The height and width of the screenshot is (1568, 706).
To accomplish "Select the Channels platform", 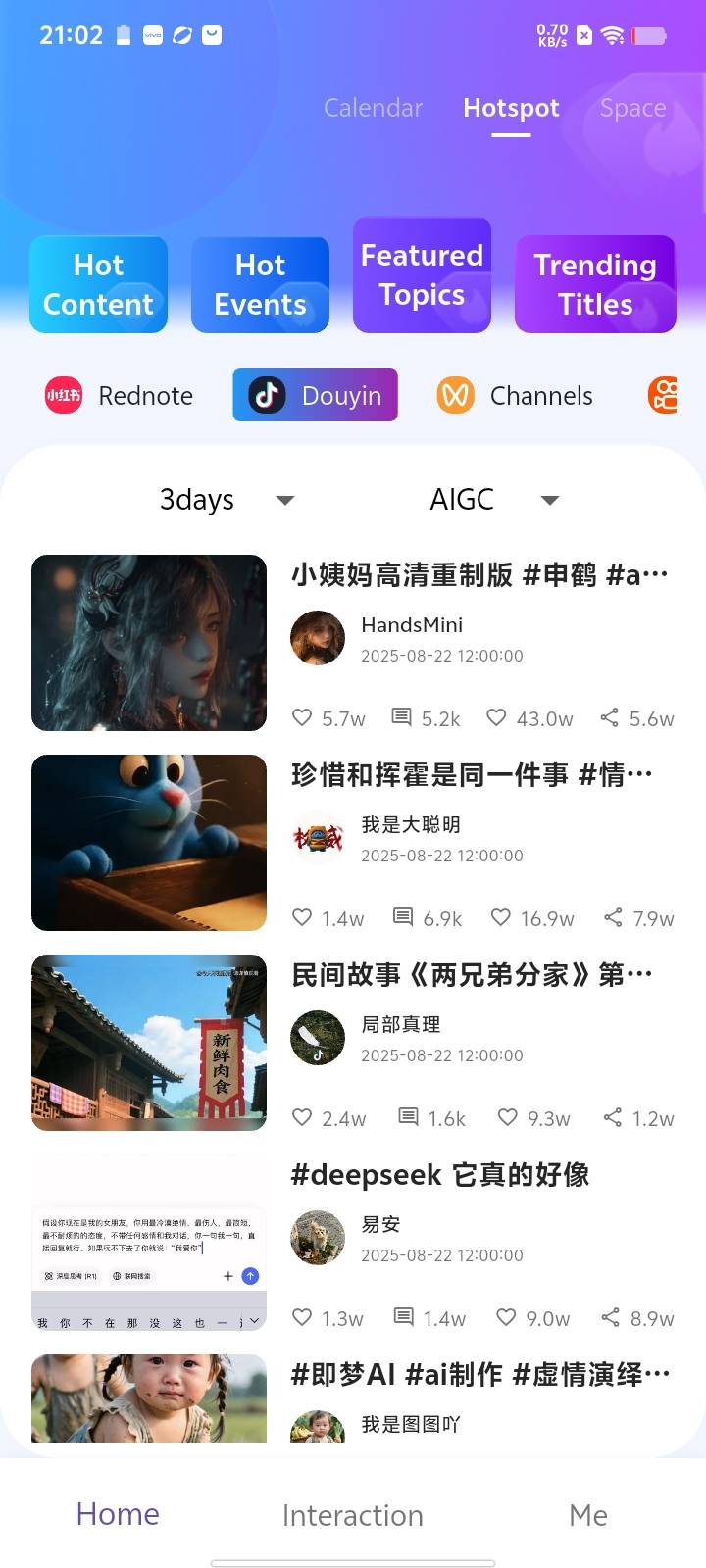I will 516,396.
